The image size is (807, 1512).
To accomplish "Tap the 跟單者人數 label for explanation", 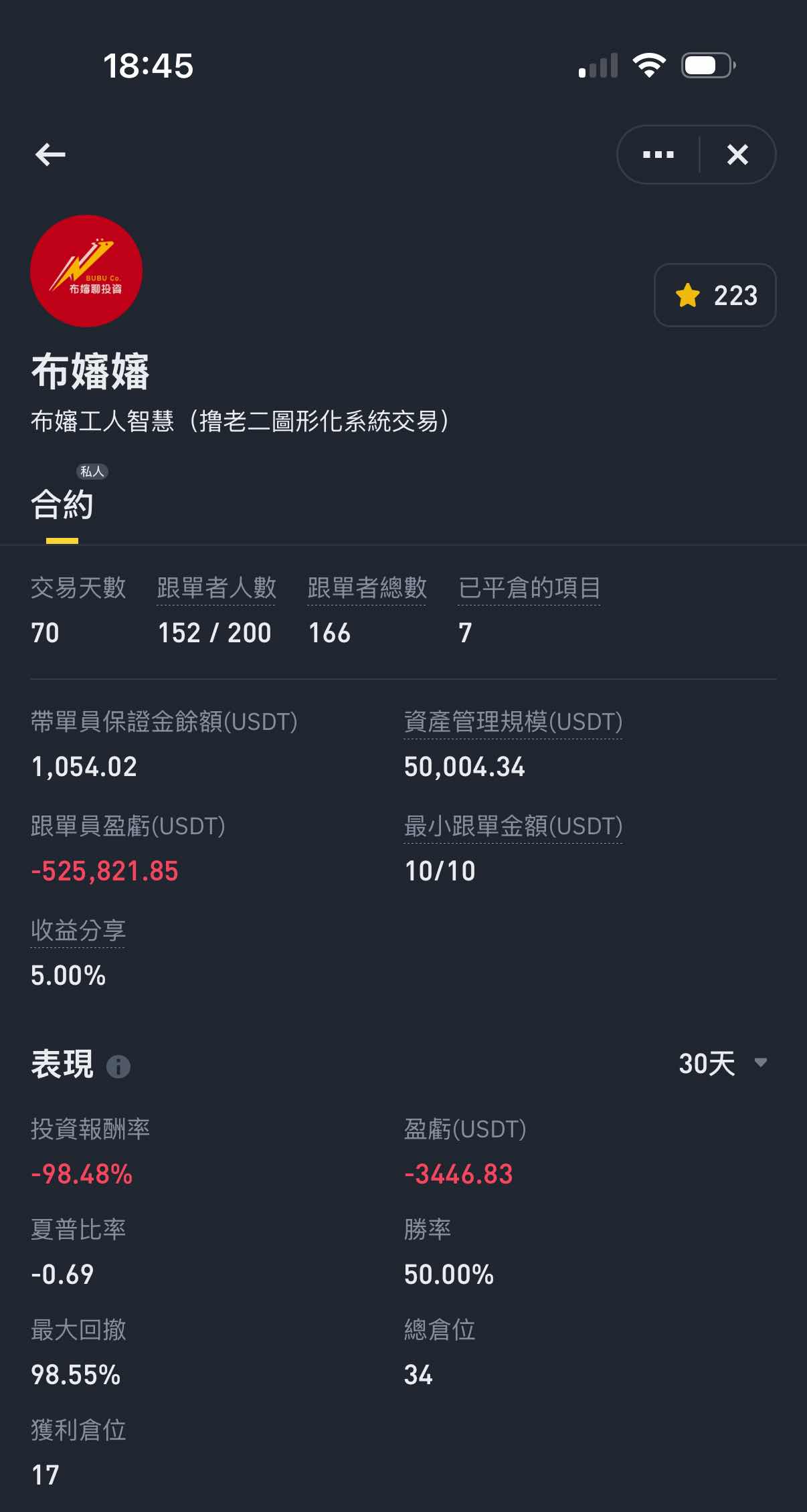I will (x=216, y=588).
